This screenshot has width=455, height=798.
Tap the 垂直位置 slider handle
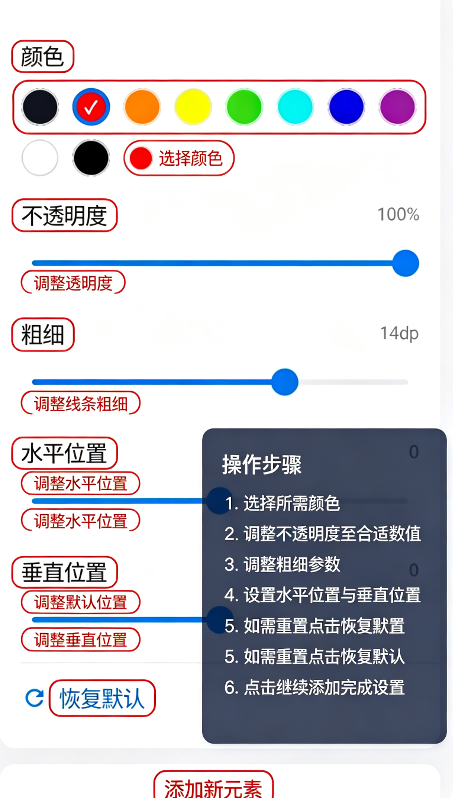pyautogui.click(x=220, y=619)
